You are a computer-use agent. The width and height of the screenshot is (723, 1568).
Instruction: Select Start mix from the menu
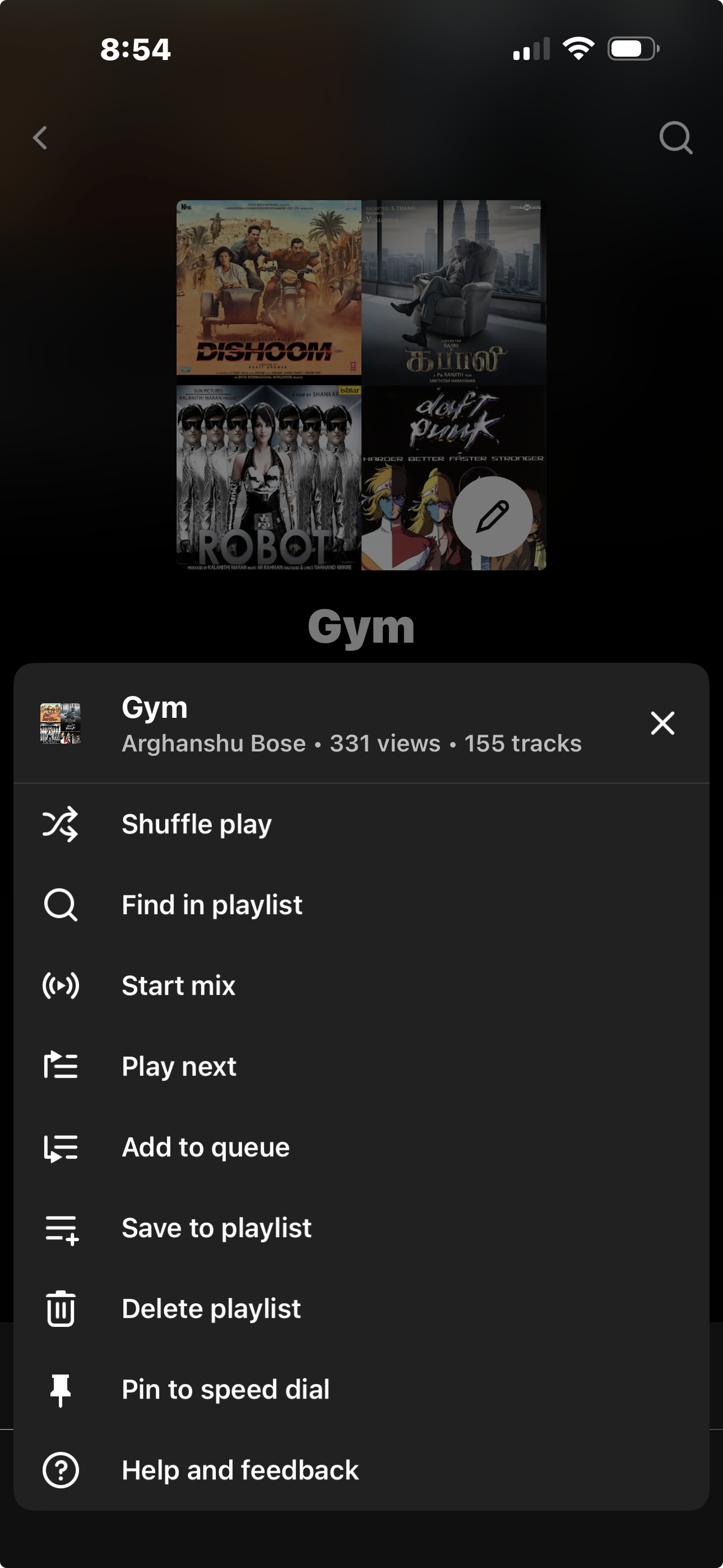point(178,986)
